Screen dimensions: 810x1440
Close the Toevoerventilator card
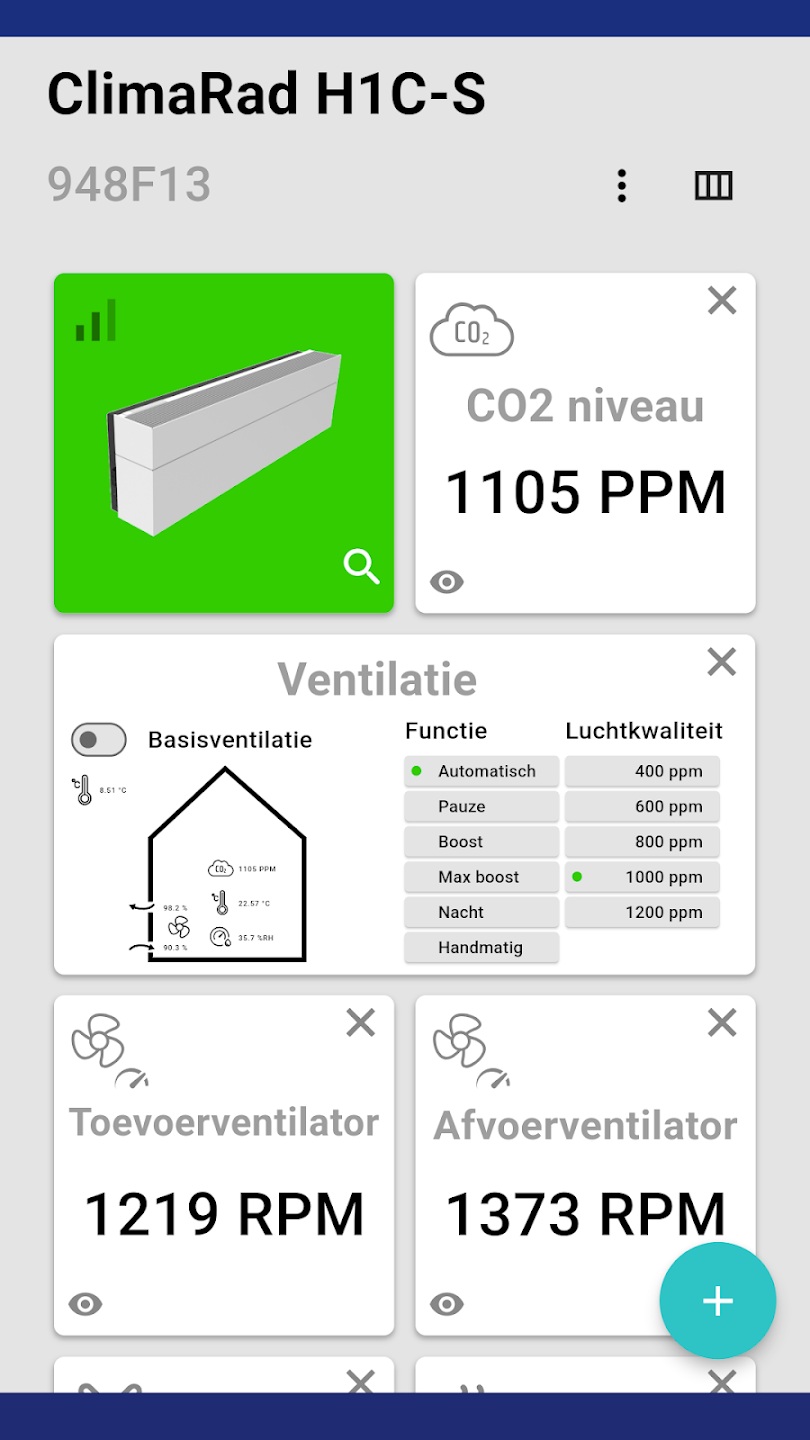(x=360, y=1022)
